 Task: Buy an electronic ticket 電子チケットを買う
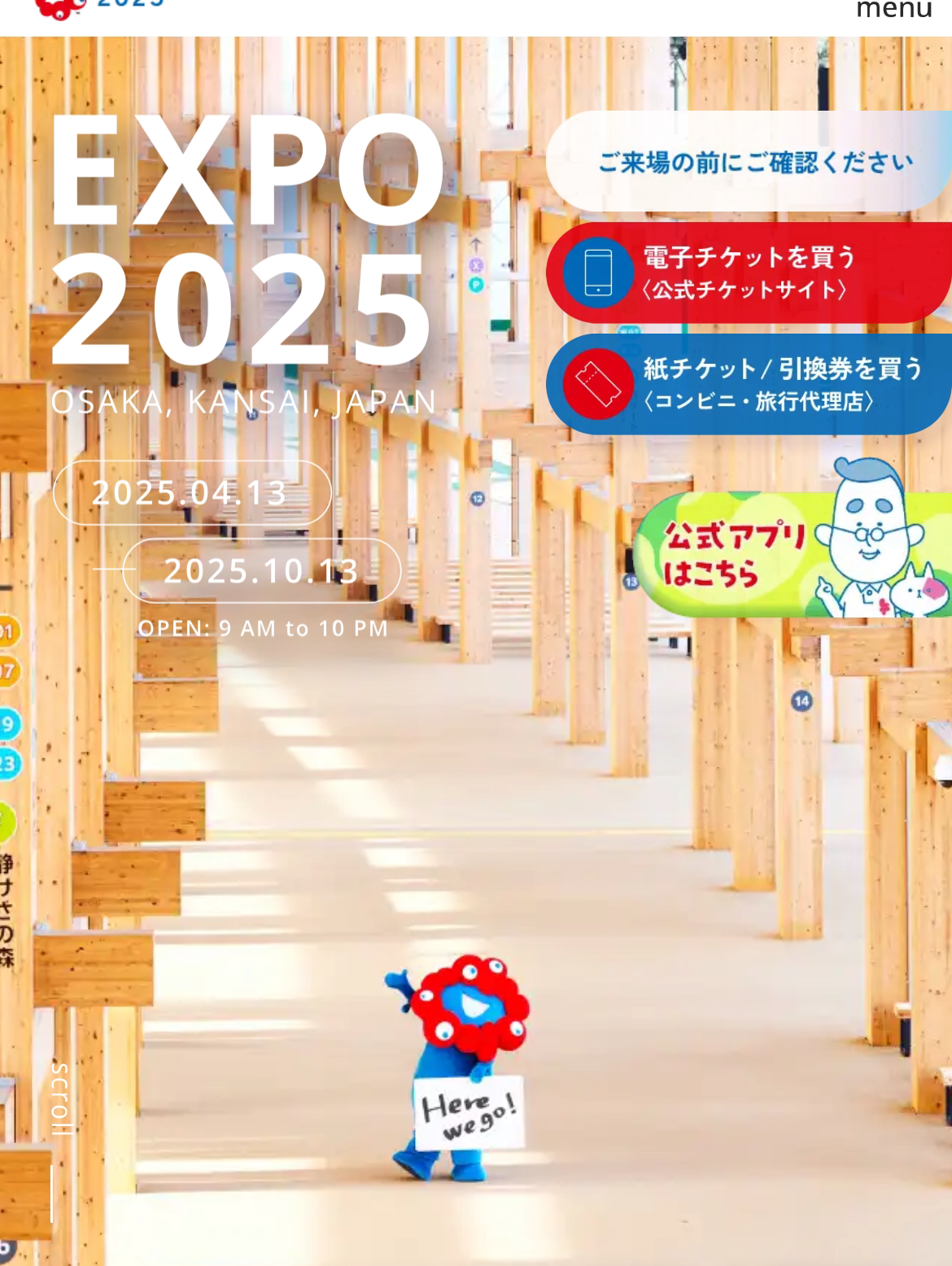tap(749, 273)
